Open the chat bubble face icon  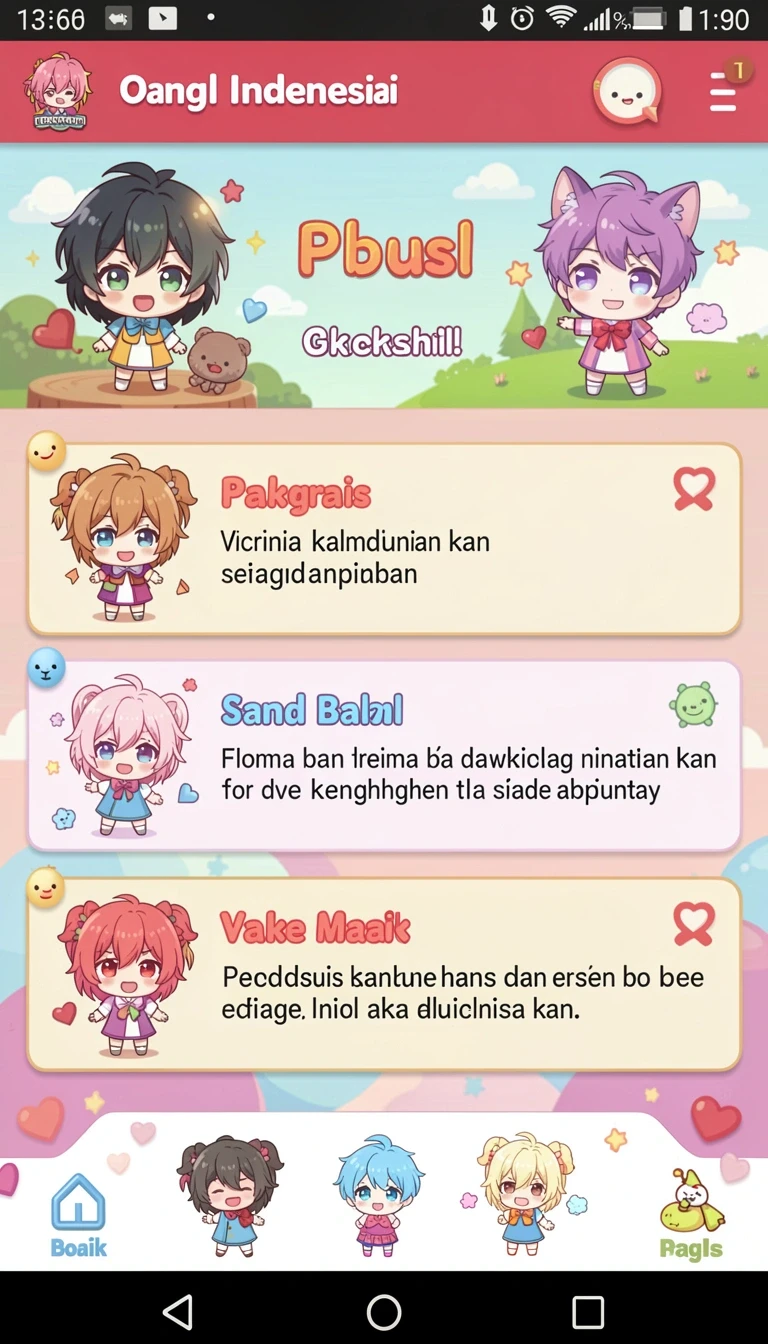click(627, 92)
